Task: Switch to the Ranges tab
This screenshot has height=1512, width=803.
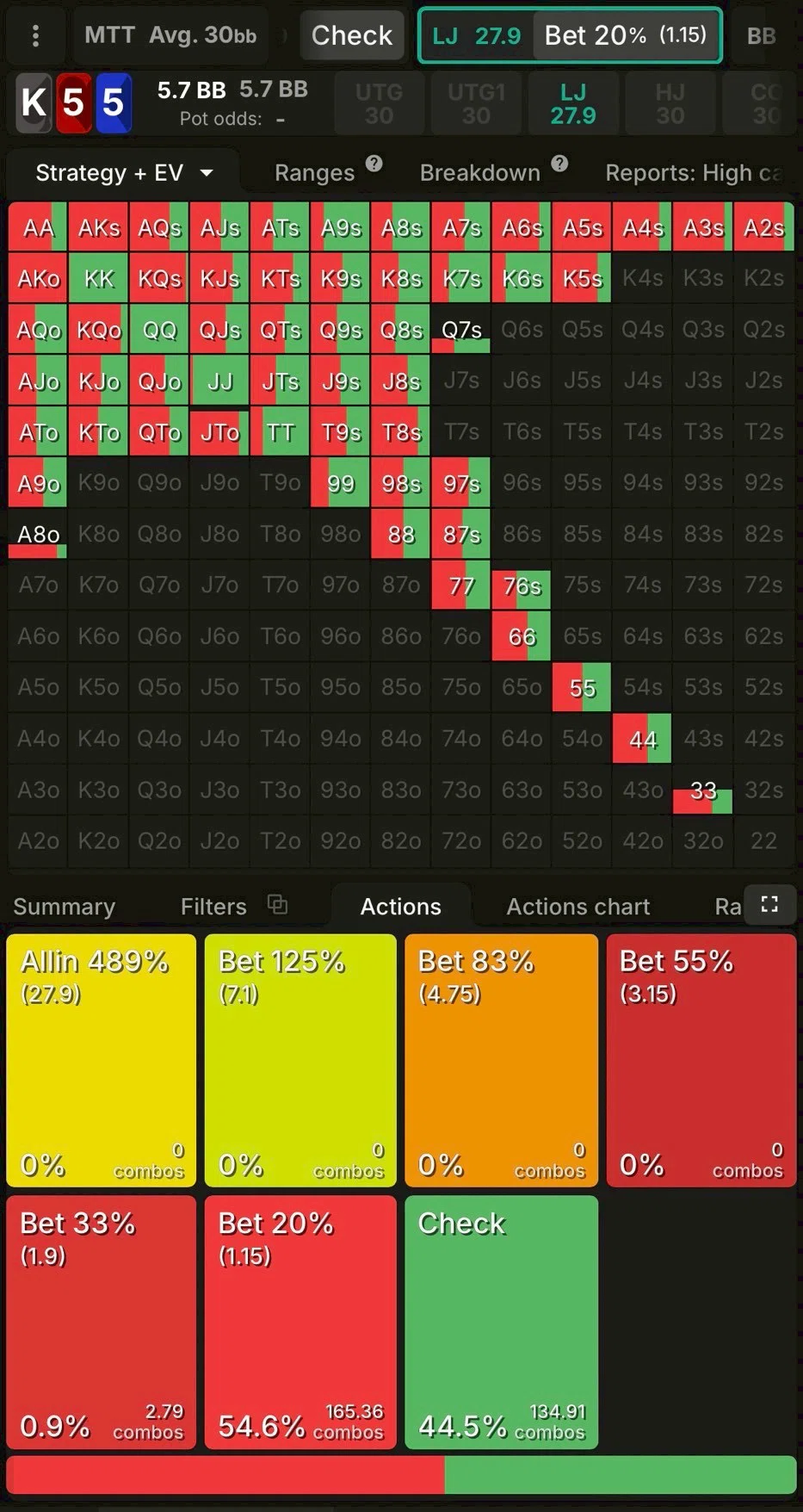Action: coord(314,173)
